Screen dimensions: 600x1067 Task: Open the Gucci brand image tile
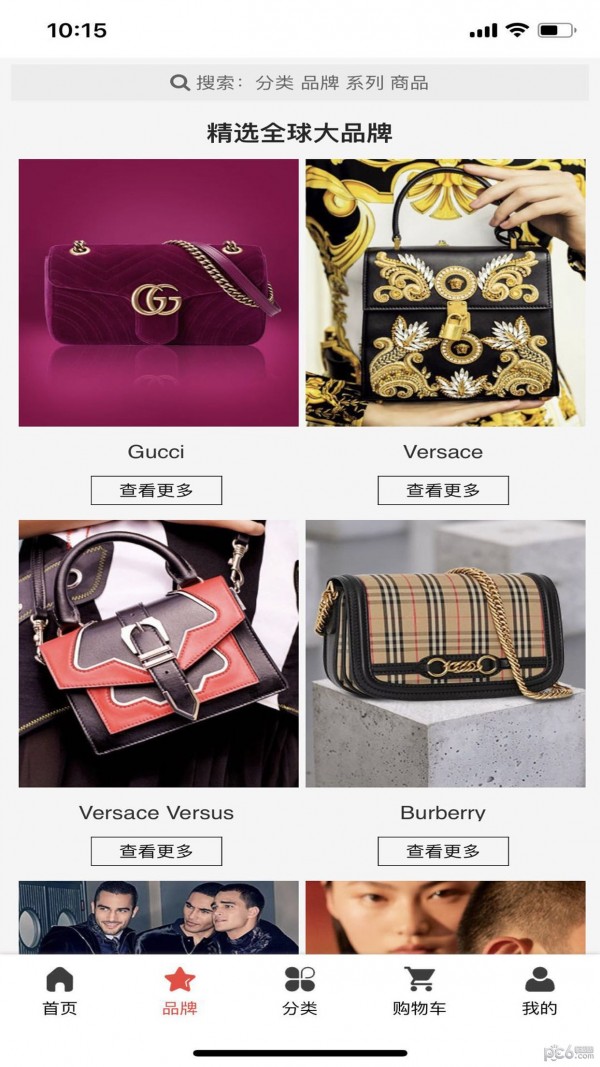(158, 293)
